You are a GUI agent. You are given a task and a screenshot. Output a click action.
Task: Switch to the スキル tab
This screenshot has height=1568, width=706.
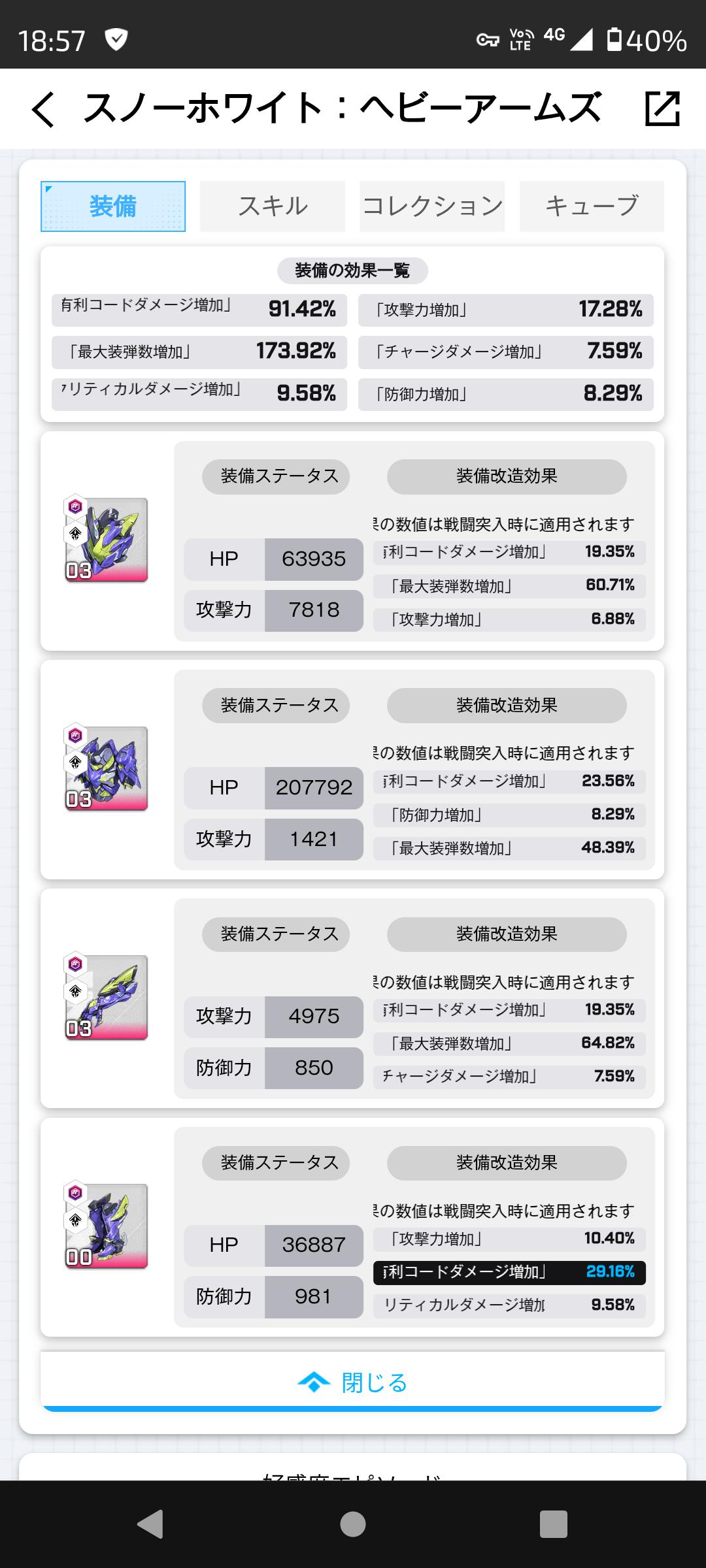coord(273,206)
